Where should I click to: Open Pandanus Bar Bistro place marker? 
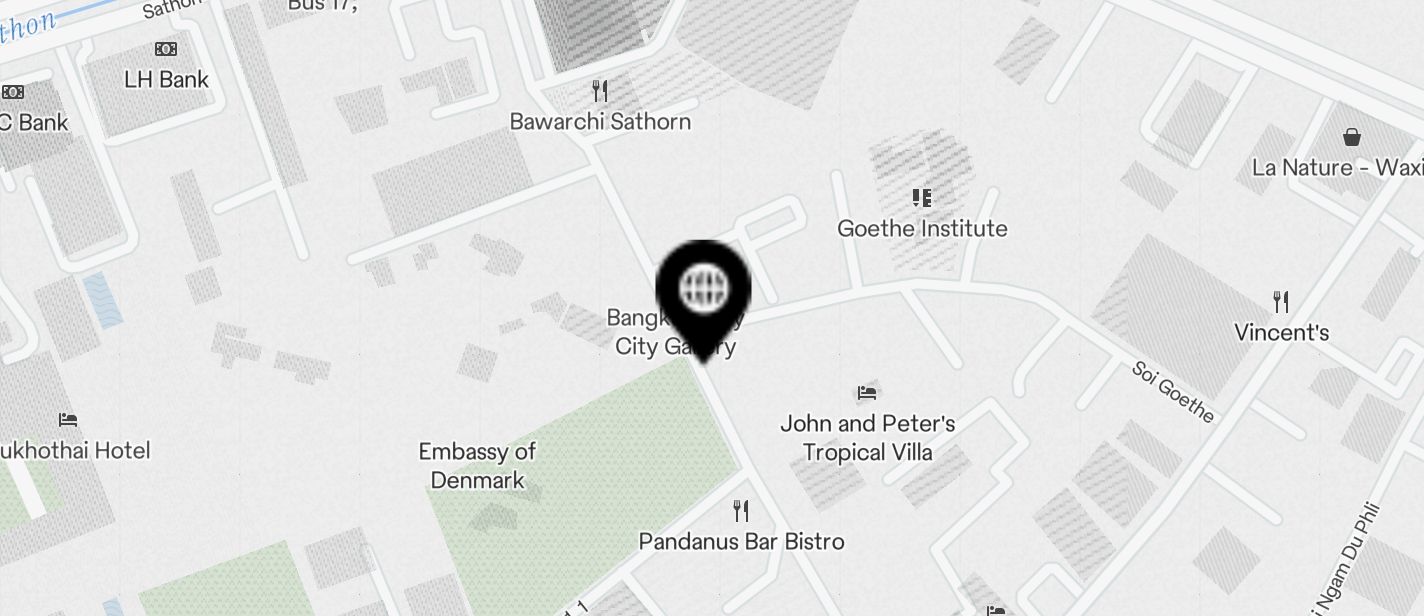point(741,512)
